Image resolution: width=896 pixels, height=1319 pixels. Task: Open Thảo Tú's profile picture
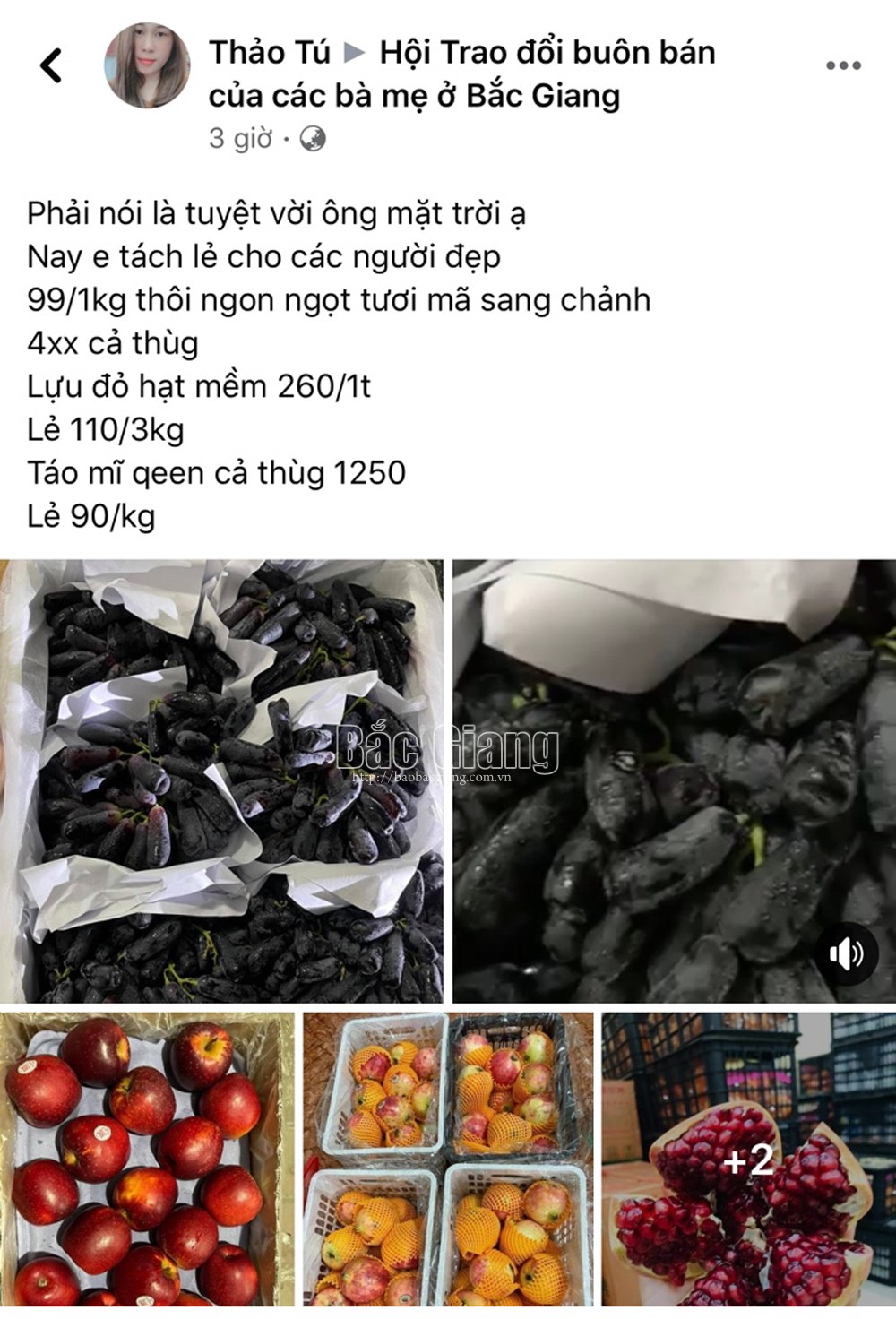pyautogui.click(x=148, y=65)
